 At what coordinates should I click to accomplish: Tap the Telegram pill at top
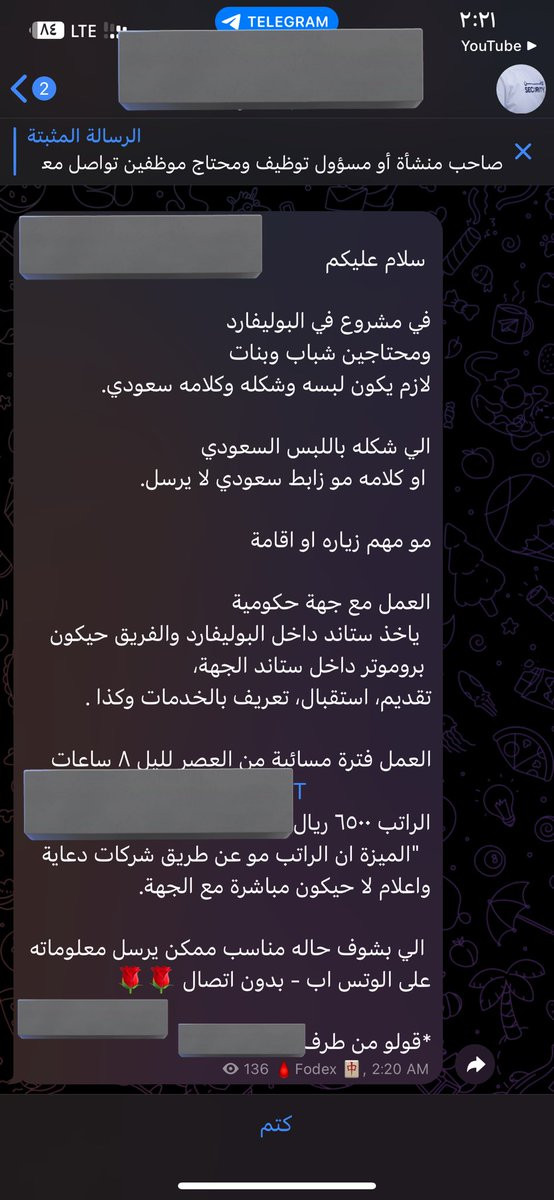[277, 21]
